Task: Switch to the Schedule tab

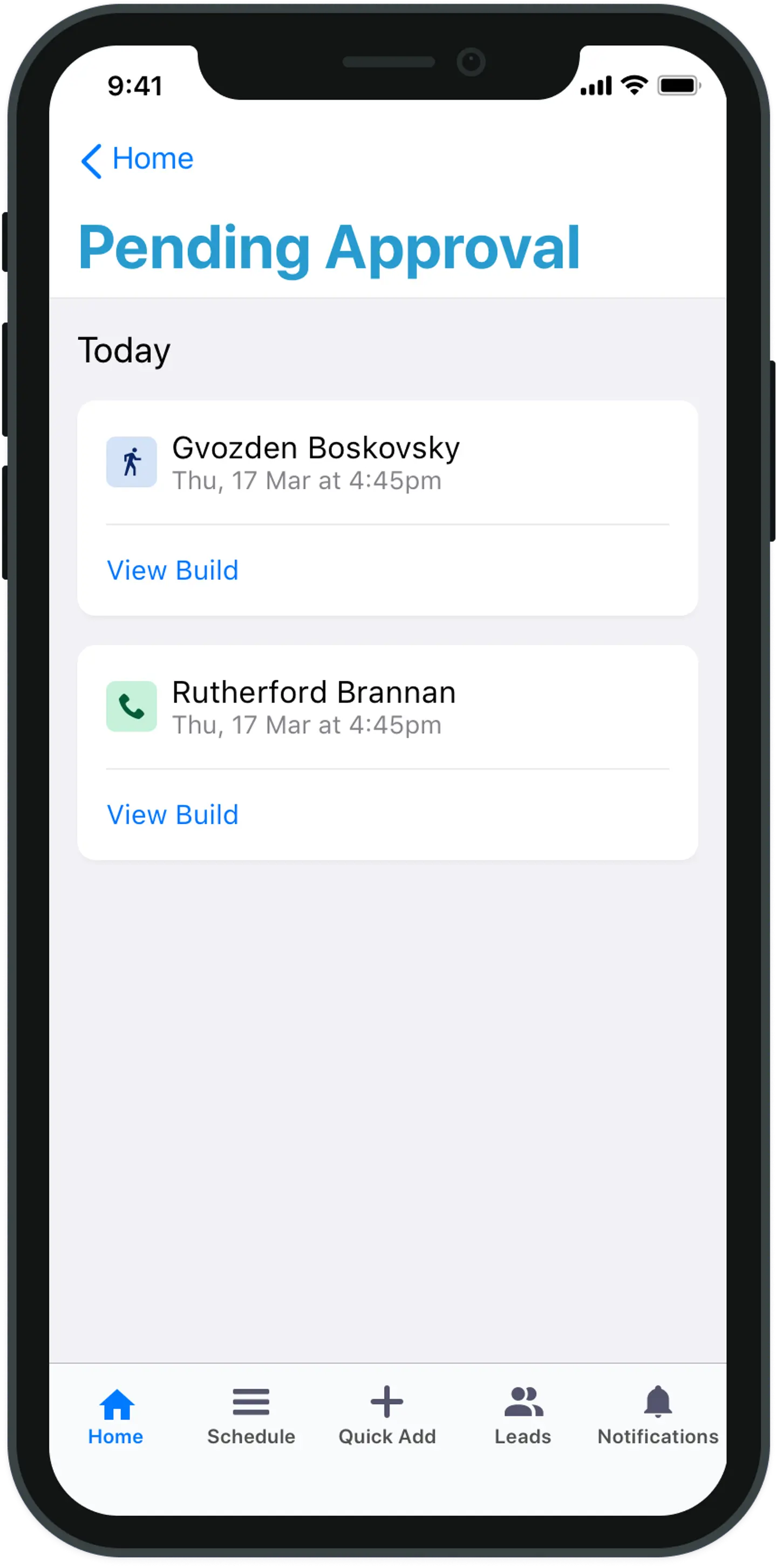Action: click(x=251, y=1416)
